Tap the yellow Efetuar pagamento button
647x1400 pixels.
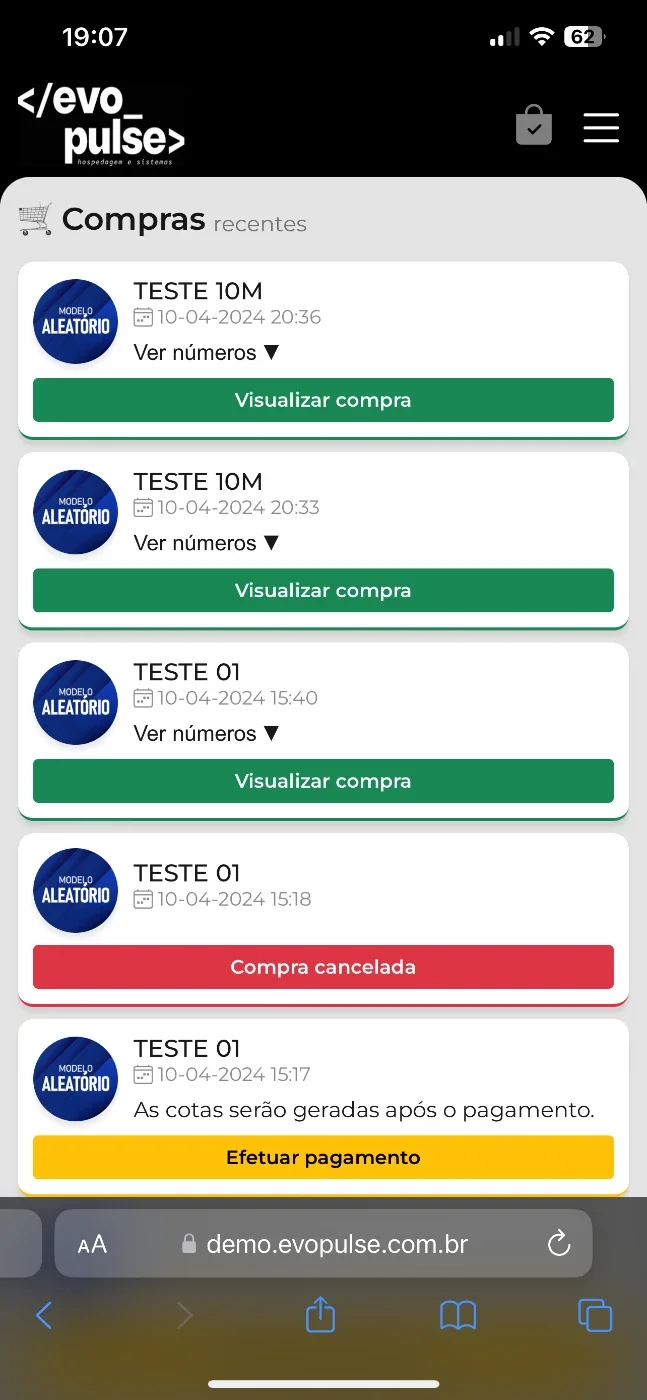click(323, 1157)
